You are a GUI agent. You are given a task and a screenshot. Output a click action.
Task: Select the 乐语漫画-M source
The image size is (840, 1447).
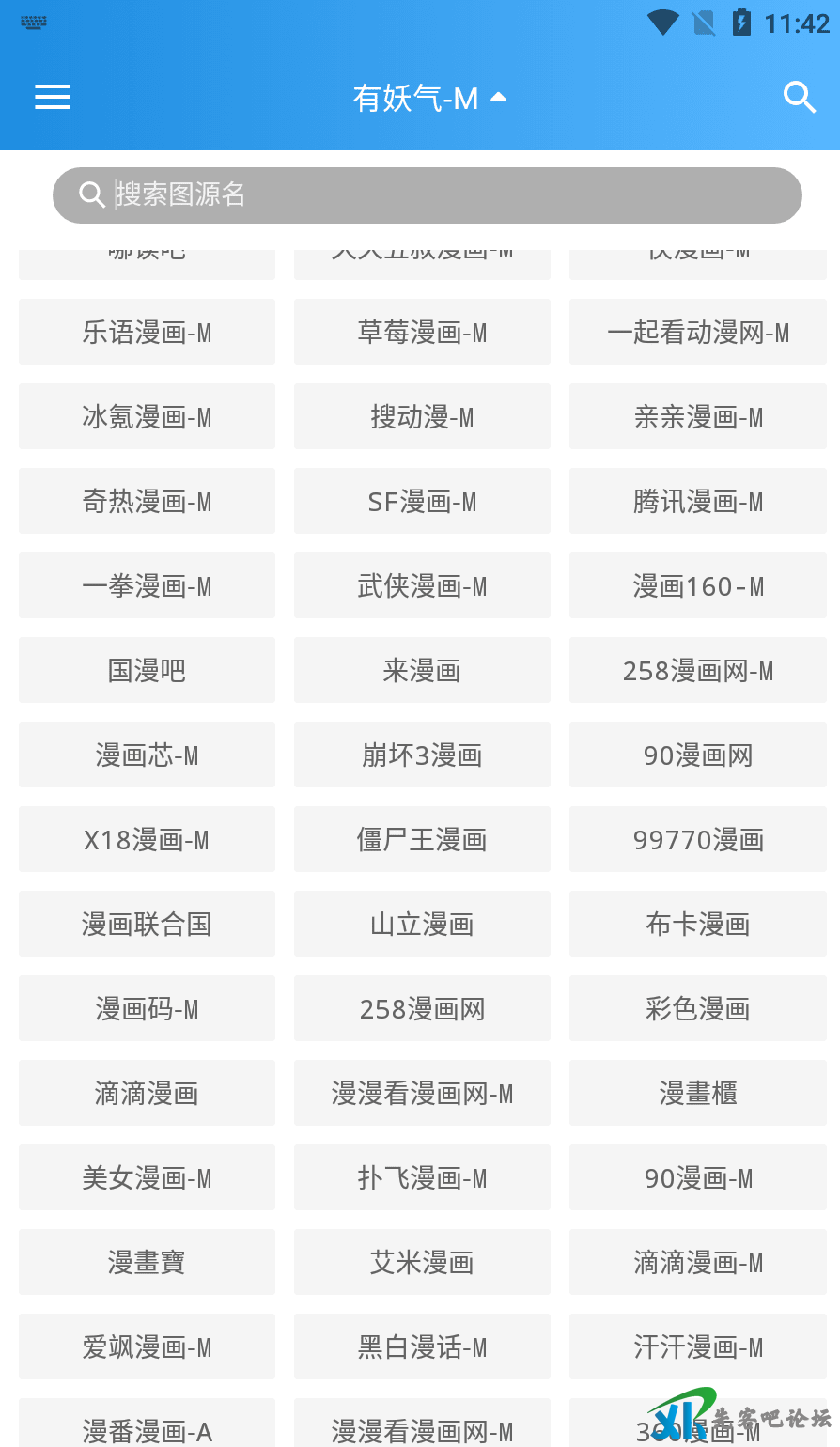pos(147,333)
